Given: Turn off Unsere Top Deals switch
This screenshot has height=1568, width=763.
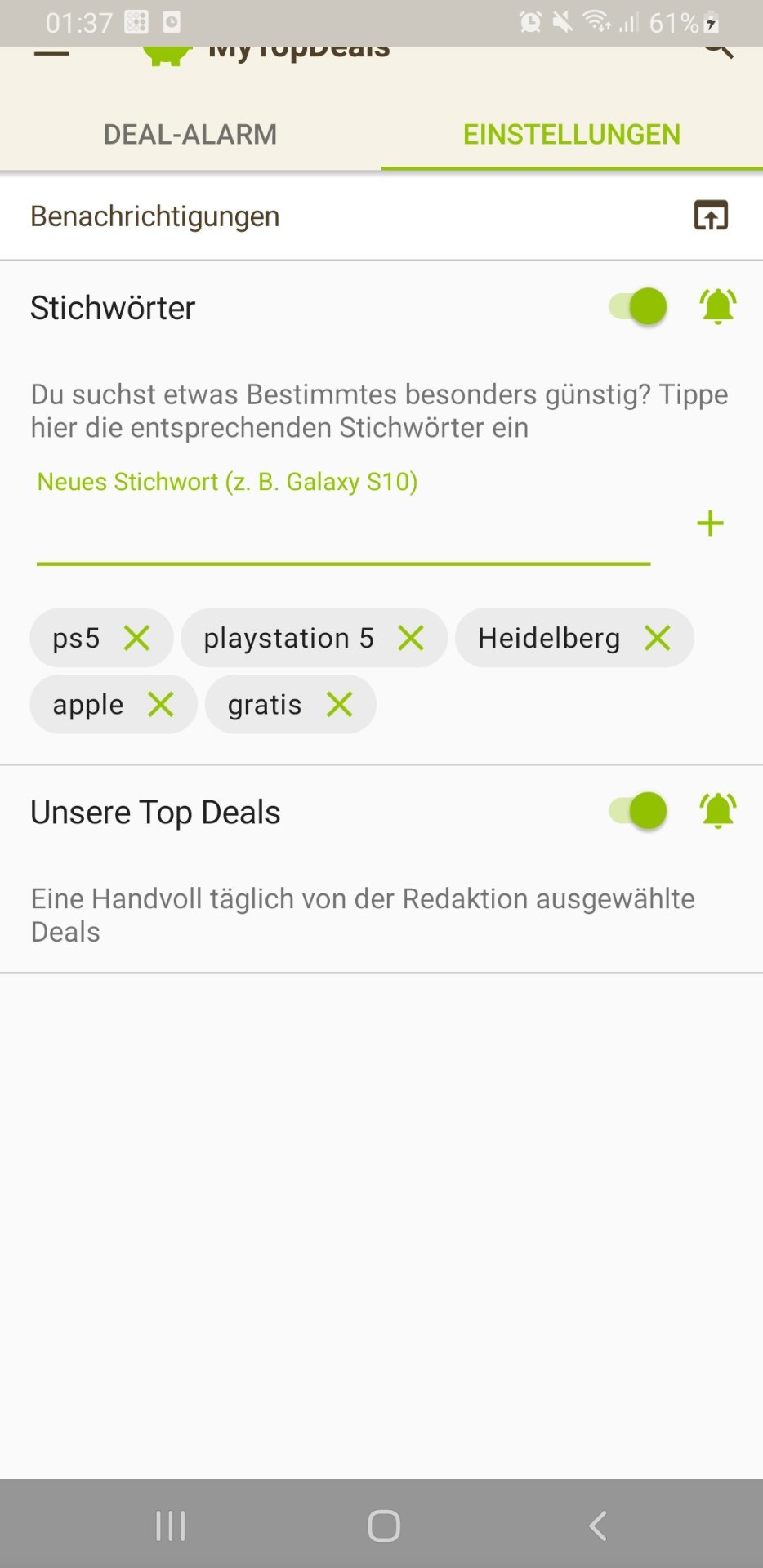Looking at the screenshot, I should tap(638, 811).
